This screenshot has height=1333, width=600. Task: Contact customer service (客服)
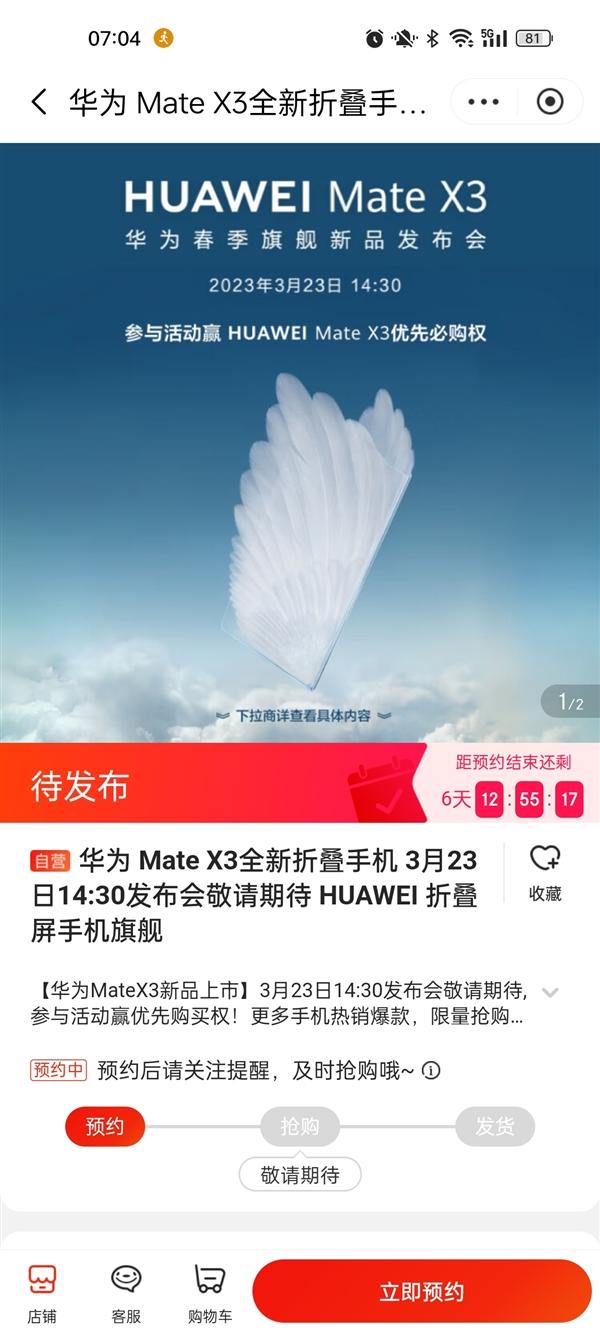click(126, 1291)
